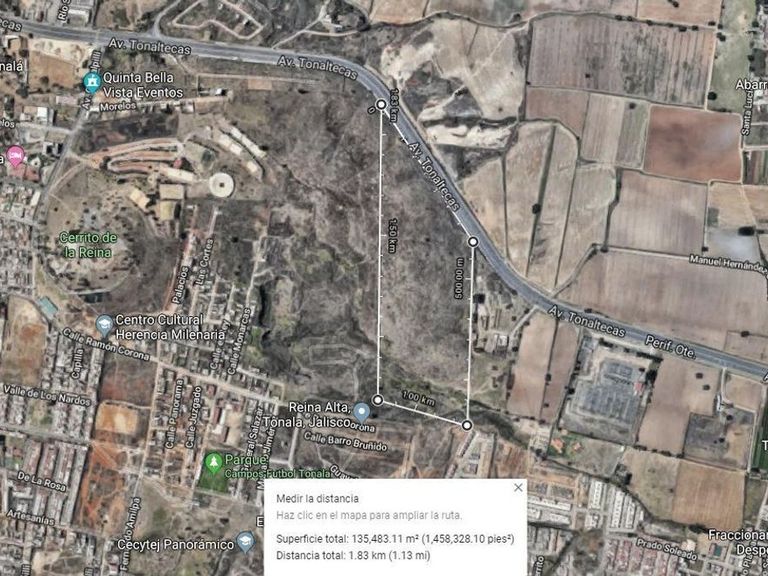Open the Campos Futbol Tonalá park marker

point(213,462)
